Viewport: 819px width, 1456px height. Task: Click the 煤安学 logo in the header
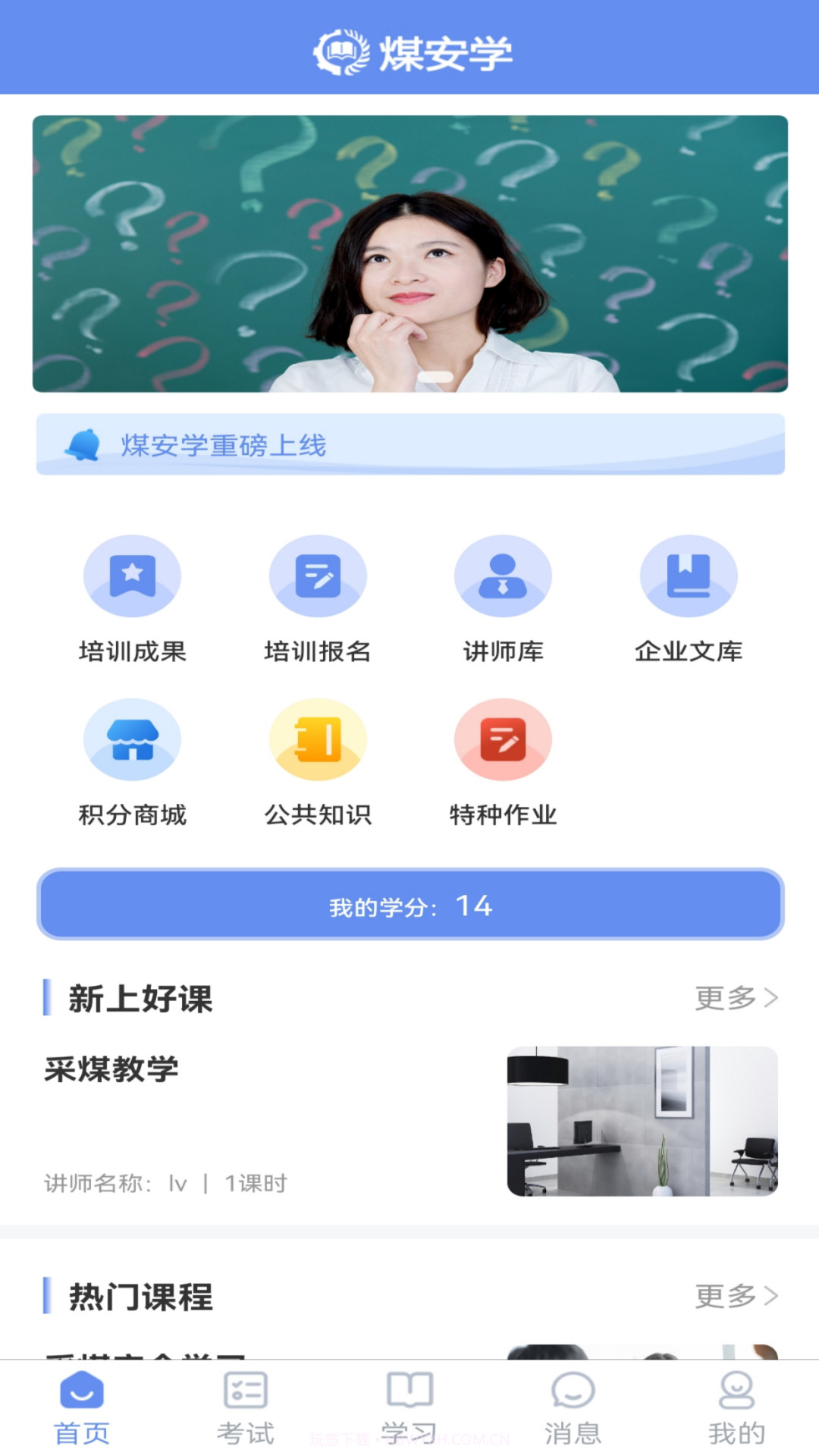click(409, 50)
